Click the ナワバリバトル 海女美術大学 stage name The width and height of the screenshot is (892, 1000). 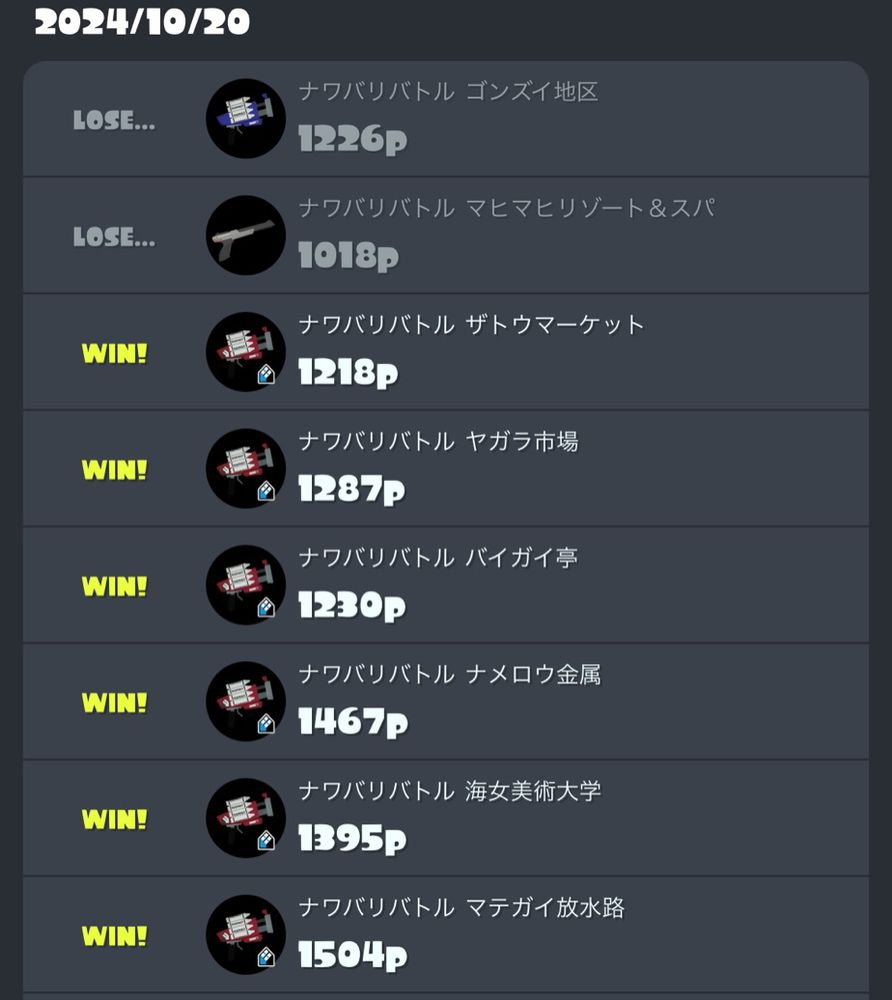[450, 789]
